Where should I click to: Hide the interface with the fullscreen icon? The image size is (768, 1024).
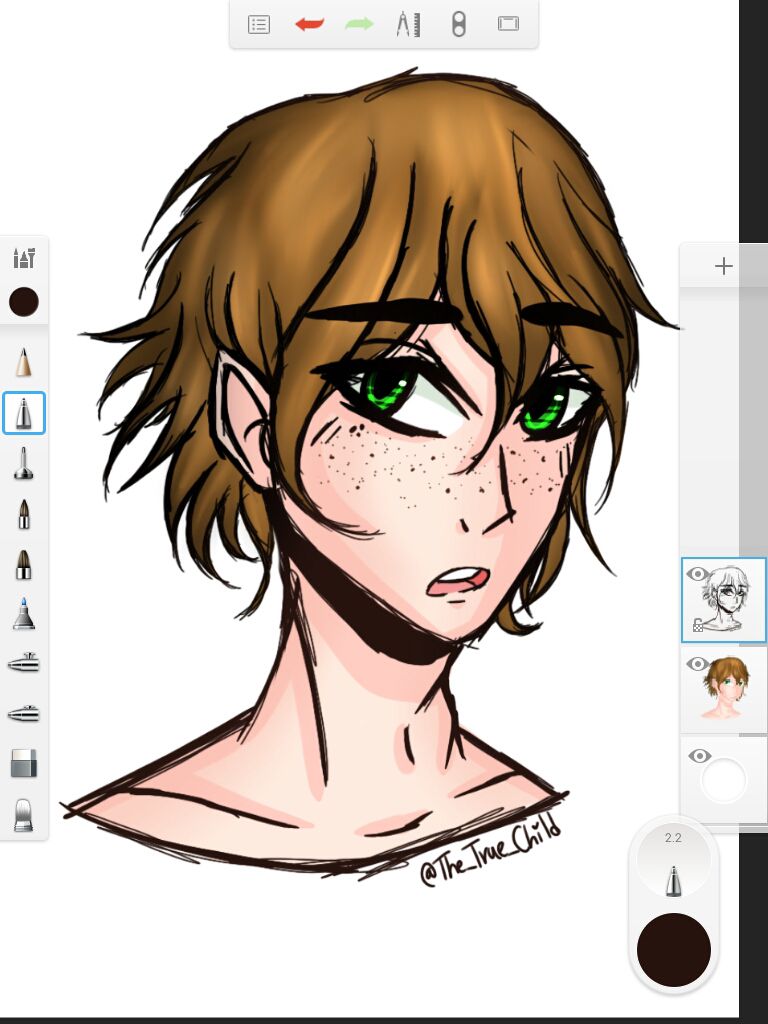(508, 24)
